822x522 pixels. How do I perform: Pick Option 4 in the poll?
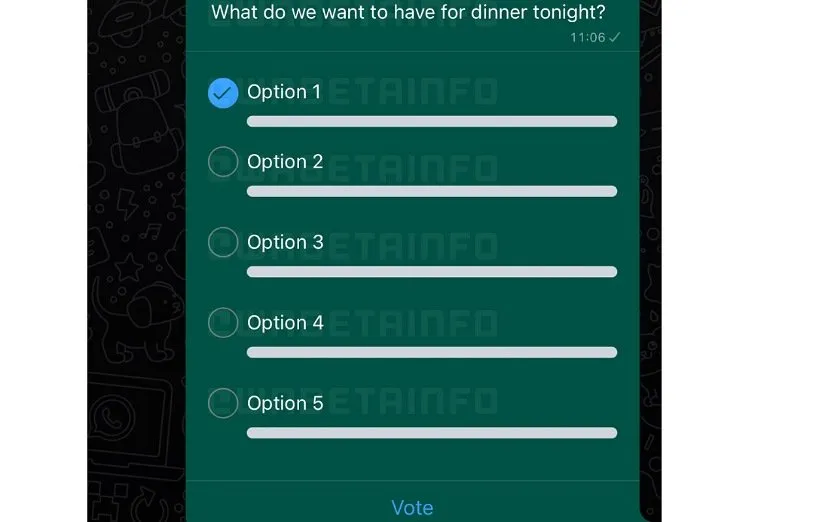click(223, 323)
